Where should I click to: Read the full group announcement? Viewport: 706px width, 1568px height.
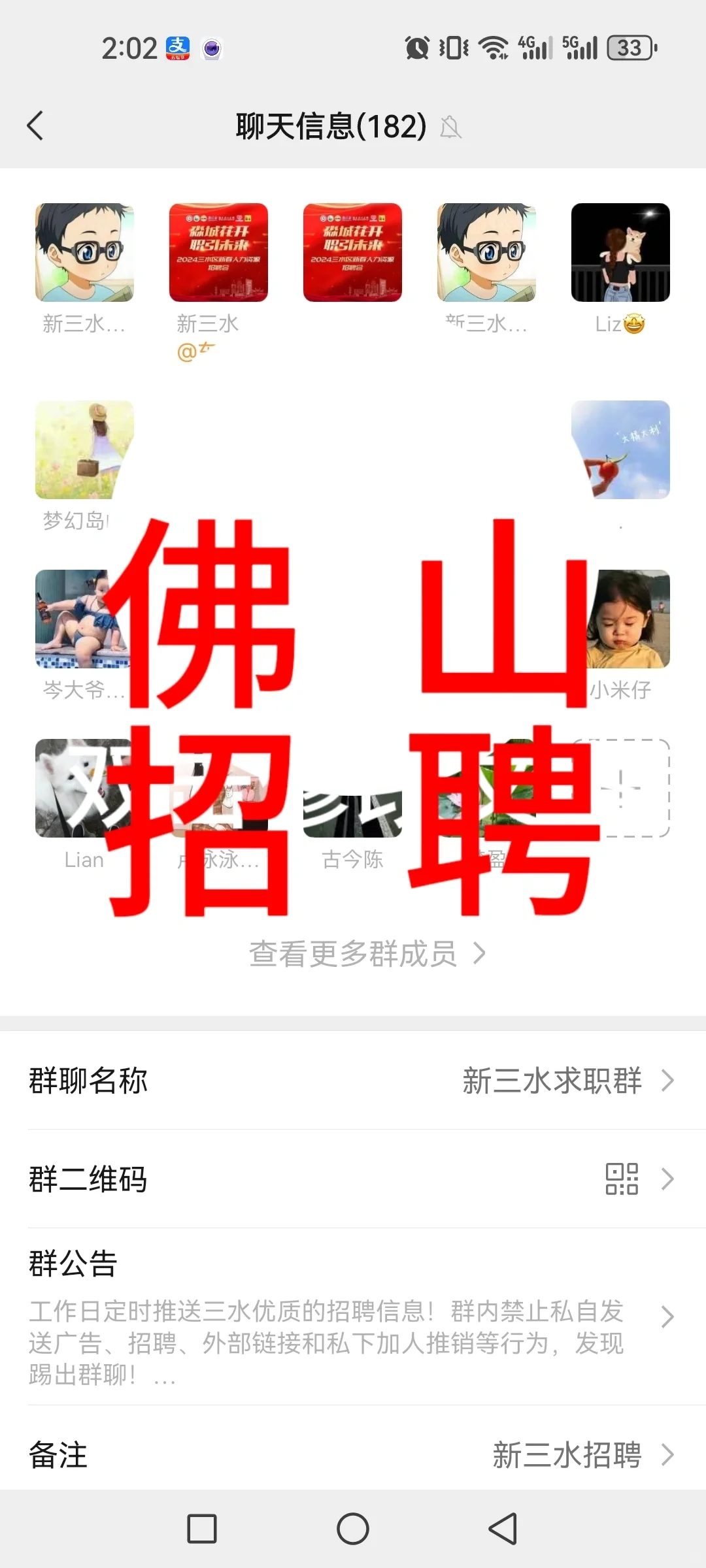click(353, 1316)
